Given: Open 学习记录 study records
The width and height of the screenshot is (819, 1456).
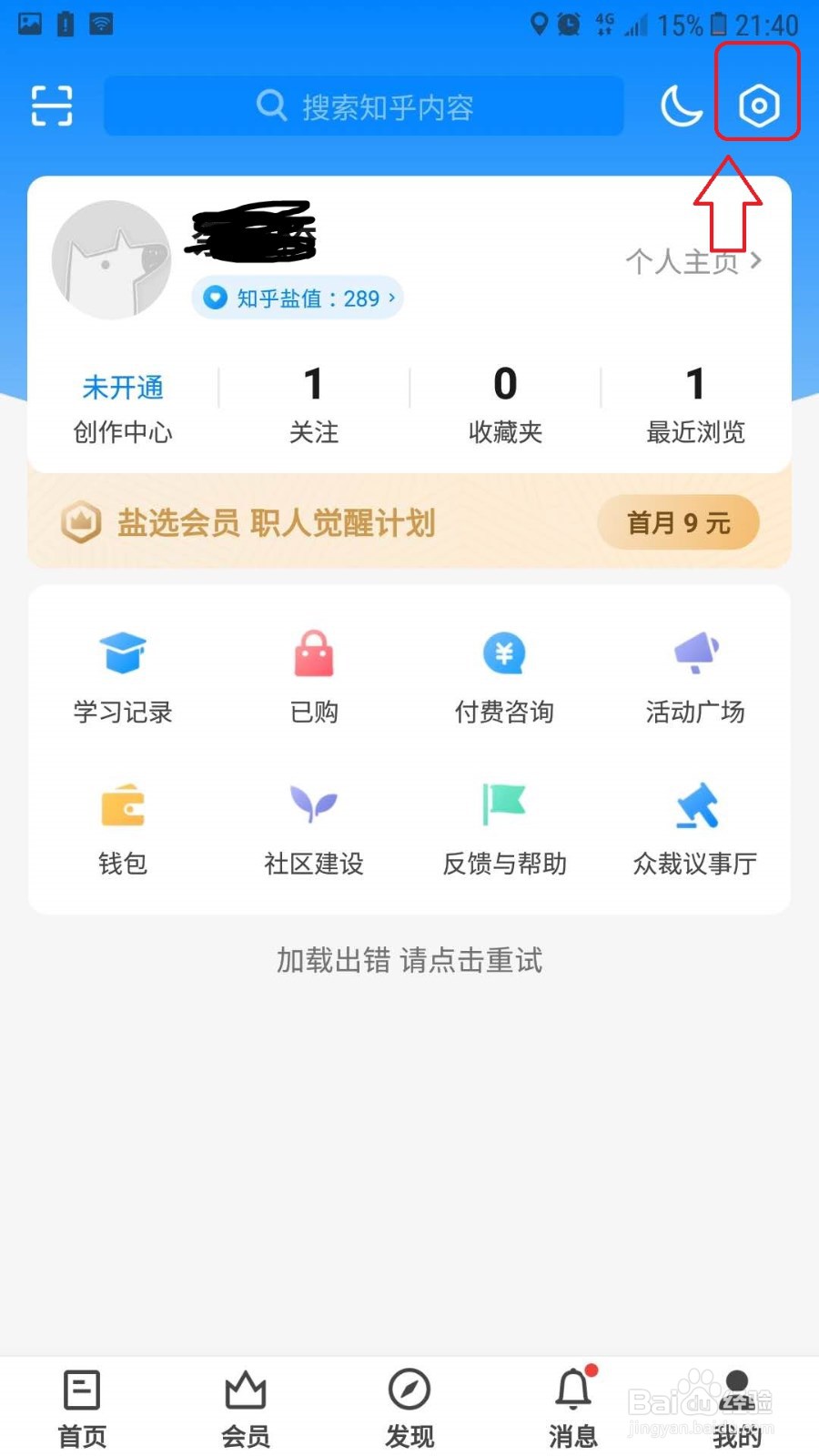Looking at the screenshot, I should pyautogui.click(x=123, y=677).
